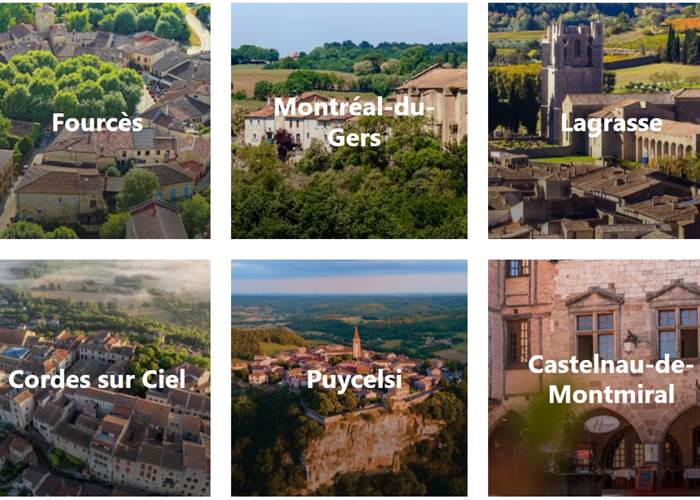View the Cordes sur Ciel tile
The width and height of the screenshot is (700, 500).
pos(98,379)
